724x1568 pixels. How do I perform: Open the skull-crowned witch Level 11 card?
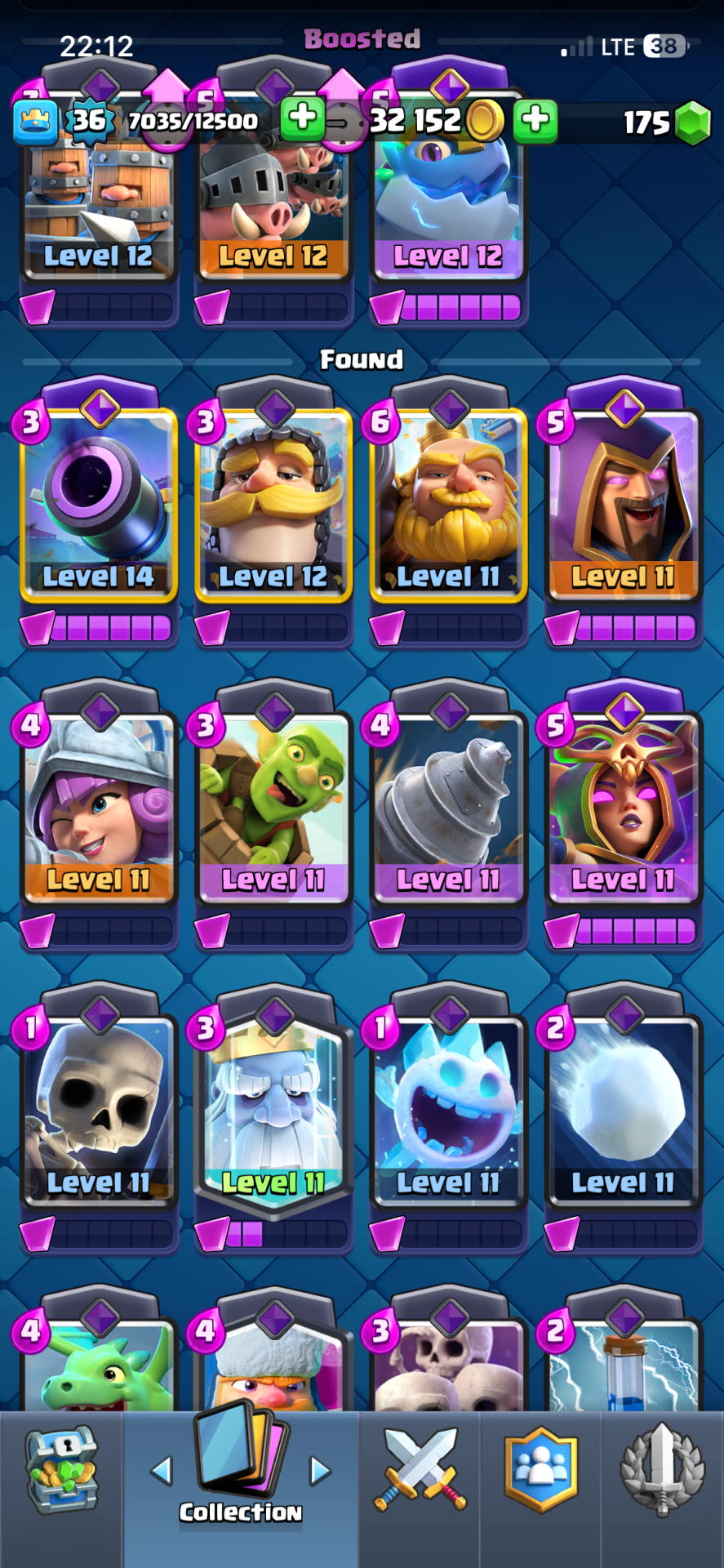(623, 808)
